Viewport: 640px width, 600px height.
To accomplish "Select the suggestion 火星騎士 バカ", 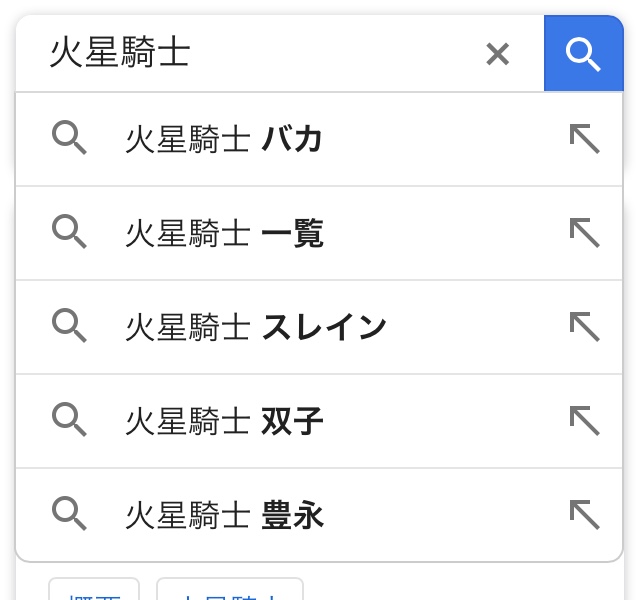I will pyautogui.click(x=319, y=139).
